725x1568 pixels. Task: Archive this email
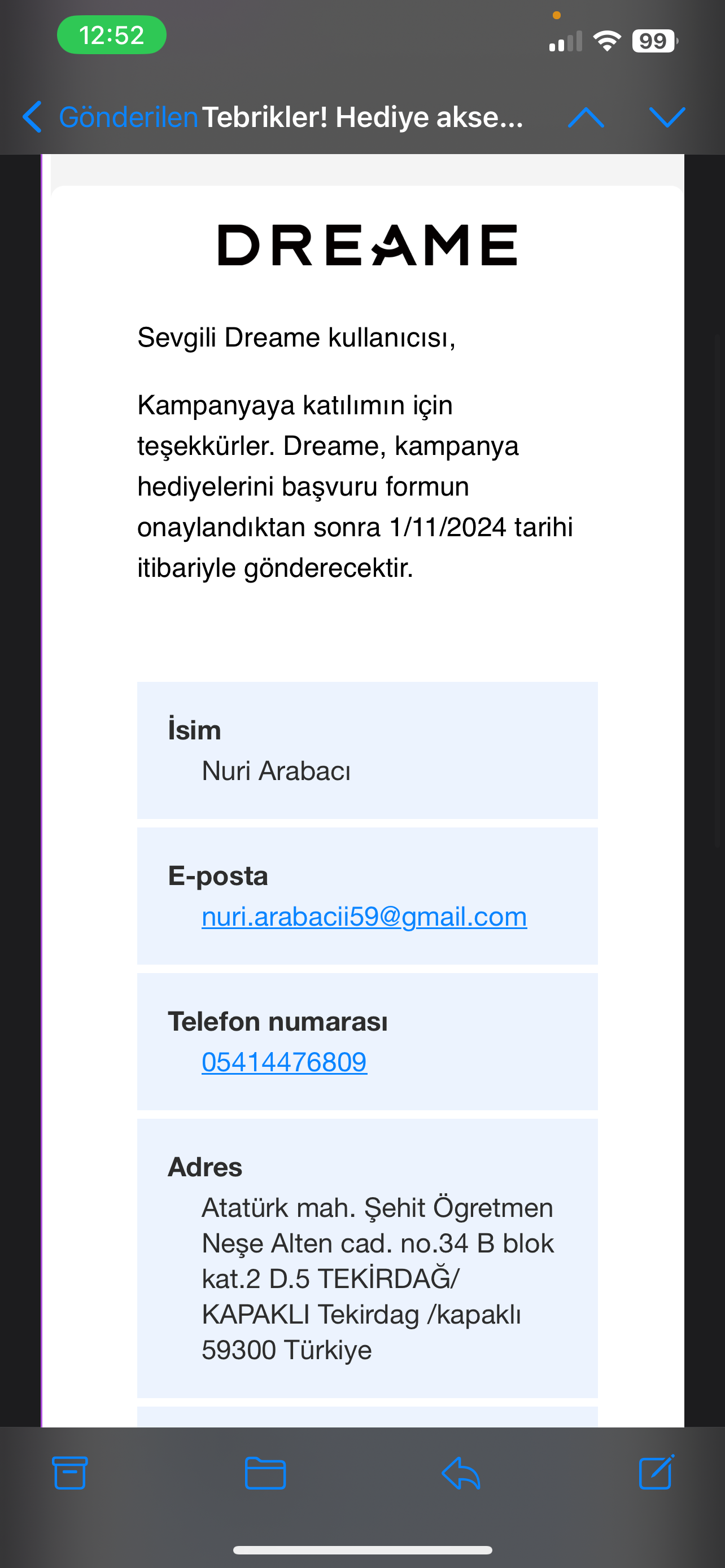70,1473
